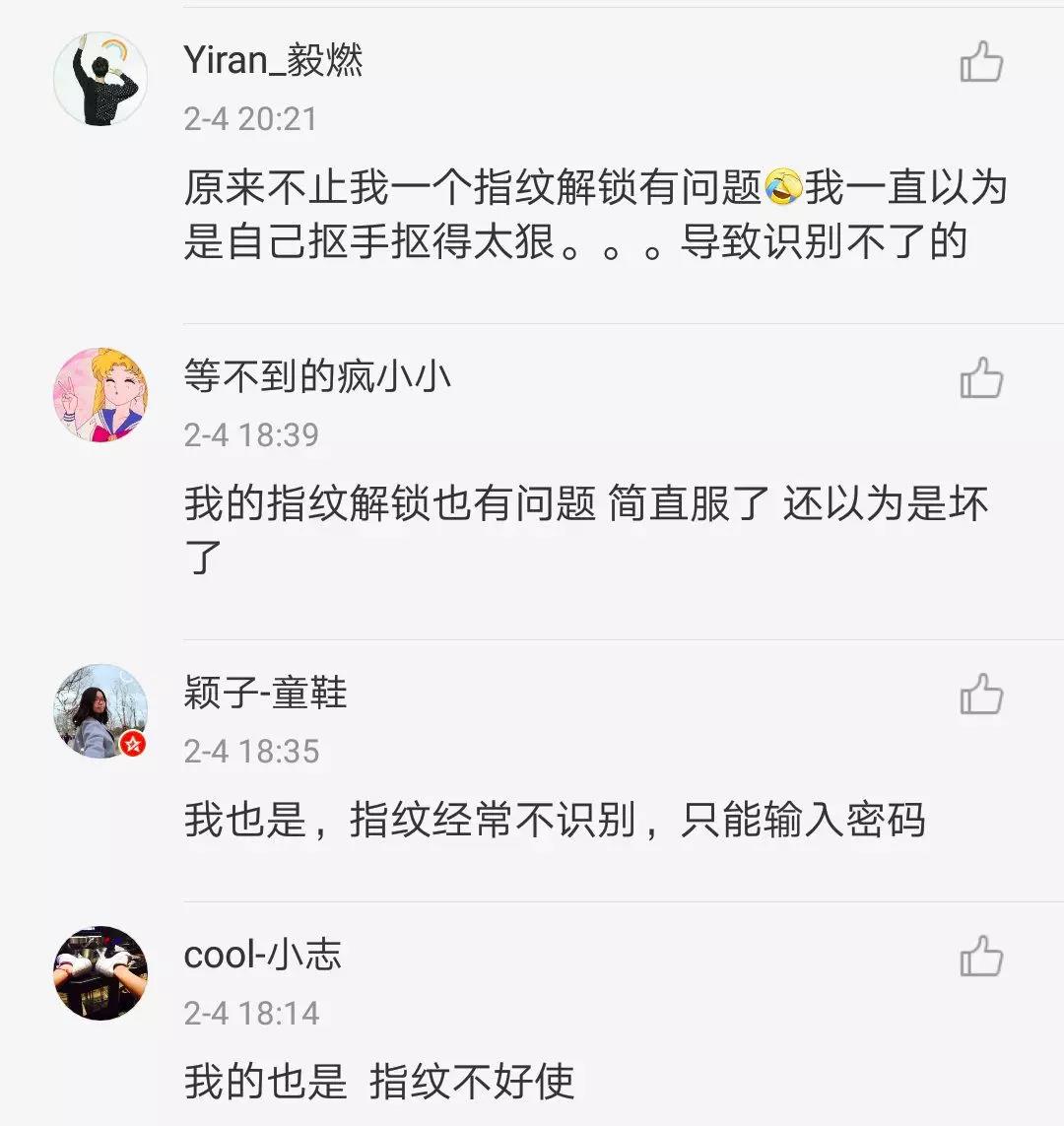Viewport: 1064px width, 1126px height.
Task: Open the username Yiran_毅燃
Action: click(x=273, y=60)
